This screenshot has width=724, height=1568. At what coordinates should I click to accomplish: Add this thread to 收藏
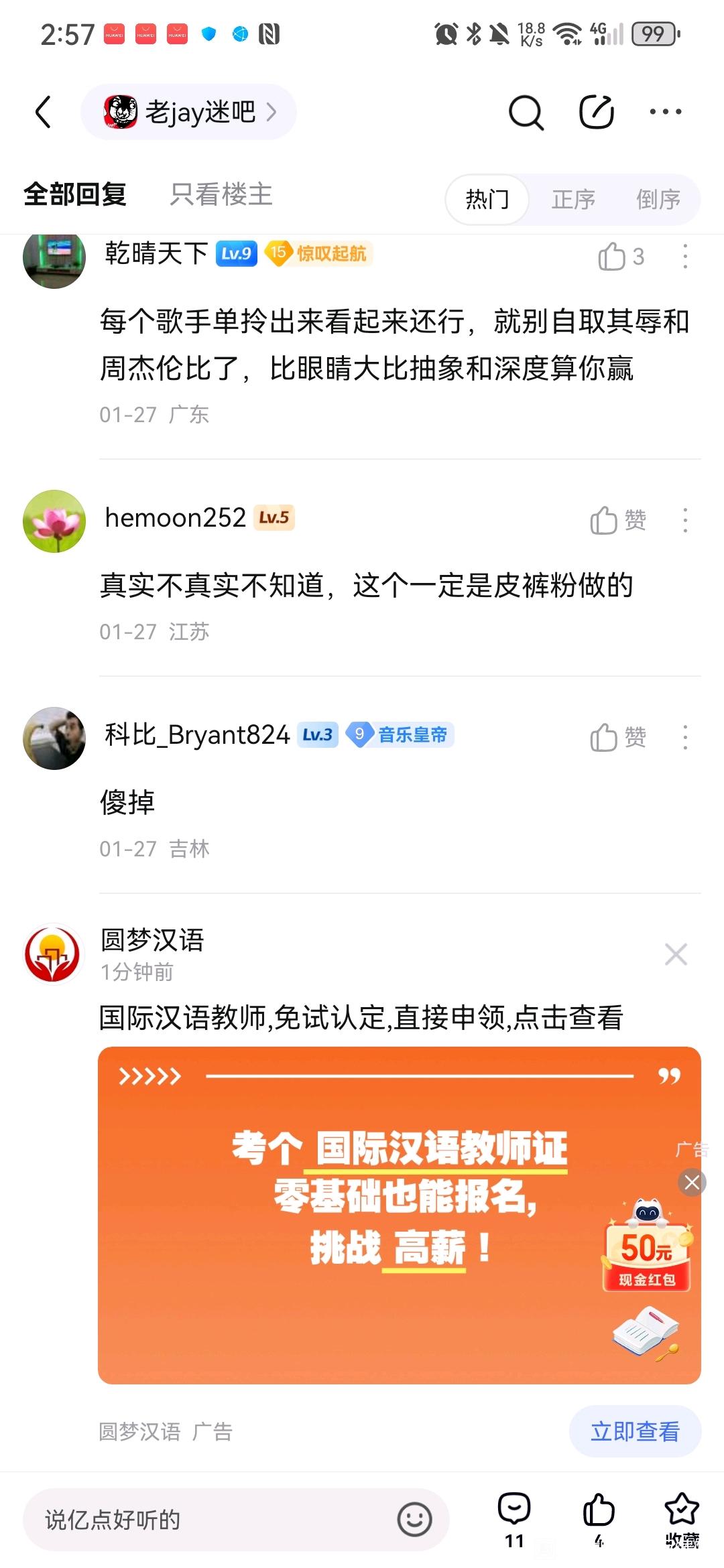682,1519
